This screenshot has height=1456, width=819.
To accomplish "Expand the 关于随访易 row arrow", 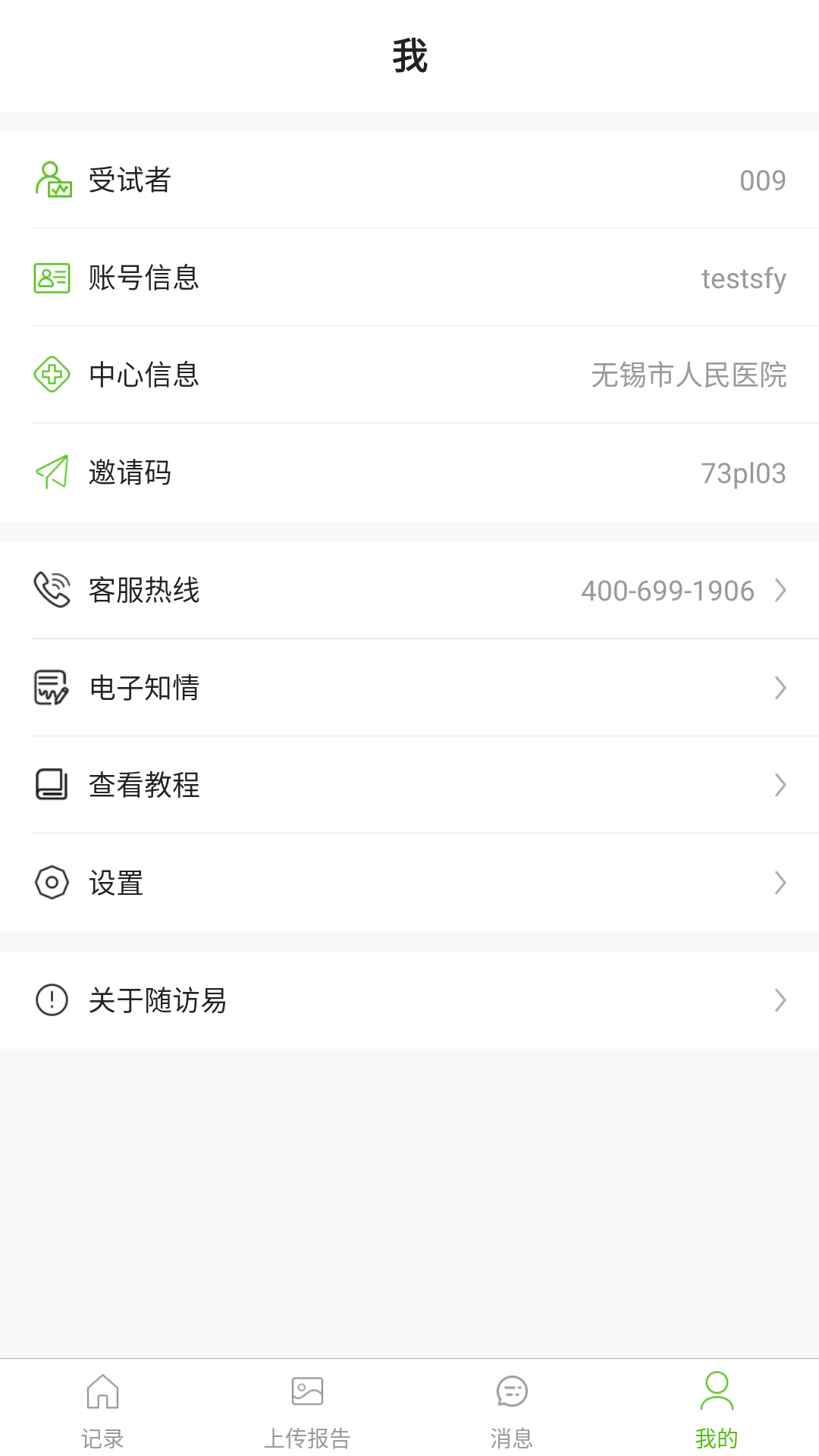I will point(781,1000).
